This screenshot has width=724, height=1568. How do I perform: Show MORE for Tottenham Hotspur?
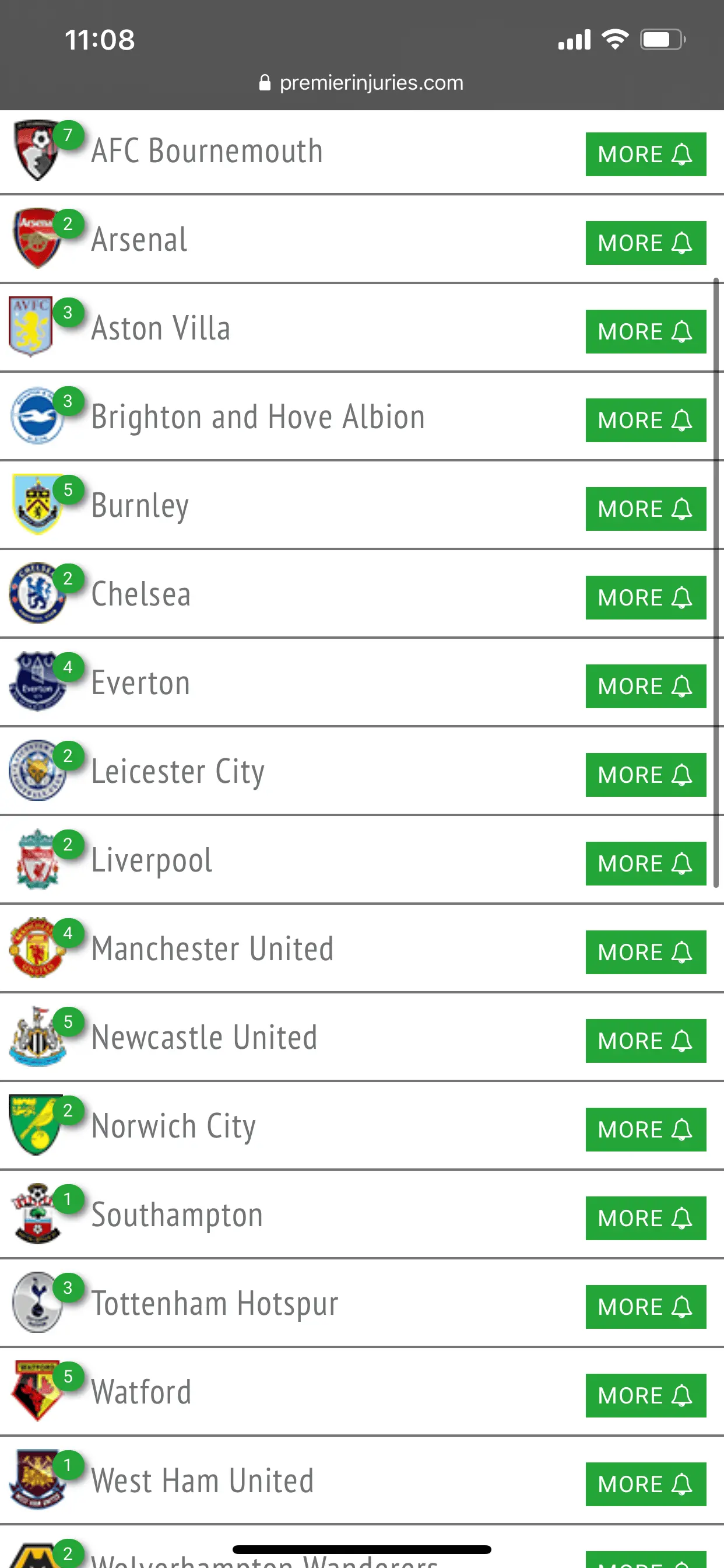click(x=645, y=1307)
